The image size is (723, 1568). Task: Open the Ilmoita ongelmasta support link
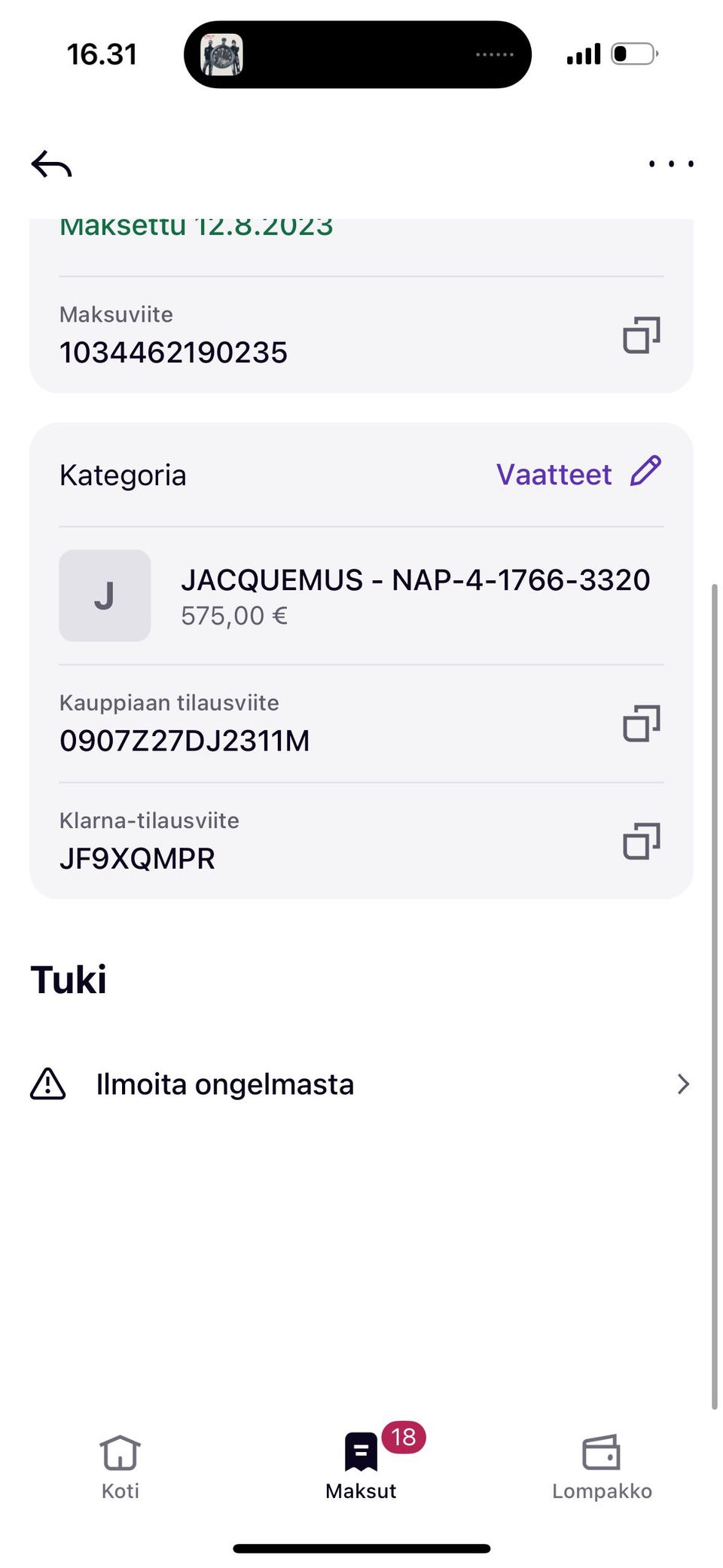coord(225,1084)
